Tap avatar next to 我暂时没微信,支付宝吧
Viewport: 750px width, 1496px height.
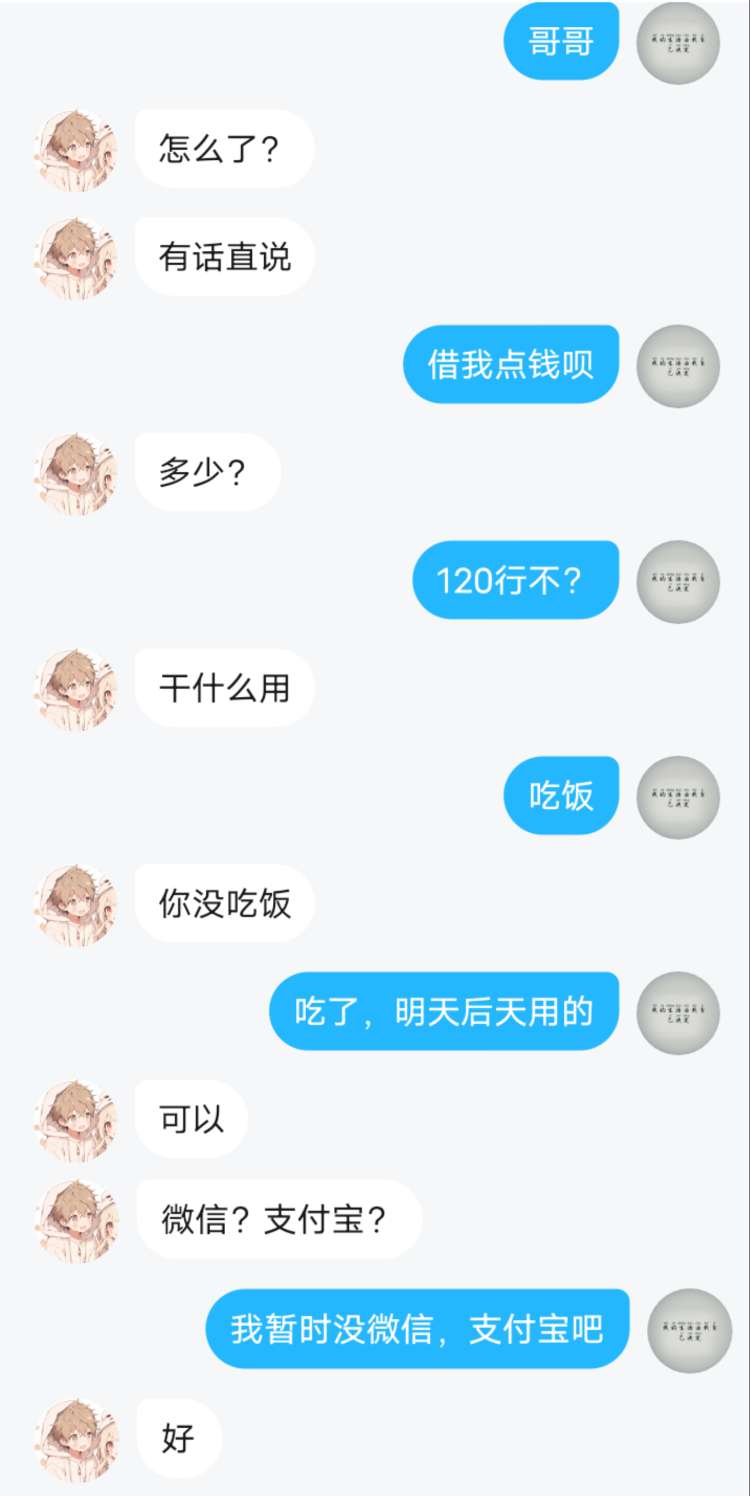[x=690, y=1330]
